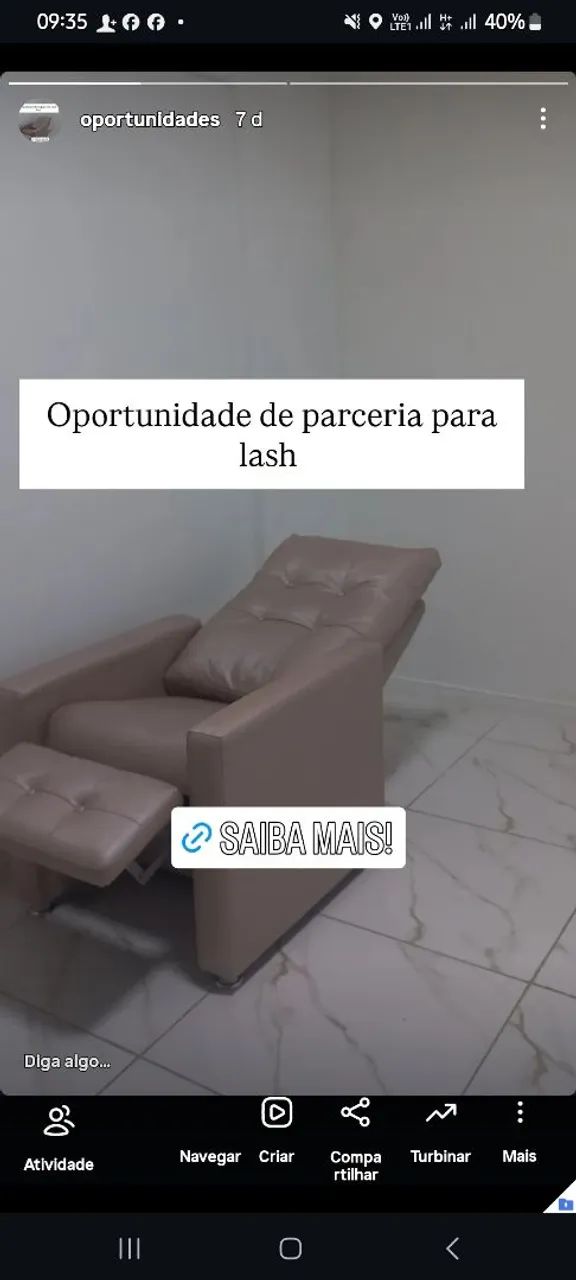The image size is (576, 1280).
Task: Open recent apps from navigation bar
Action: 129,1247
